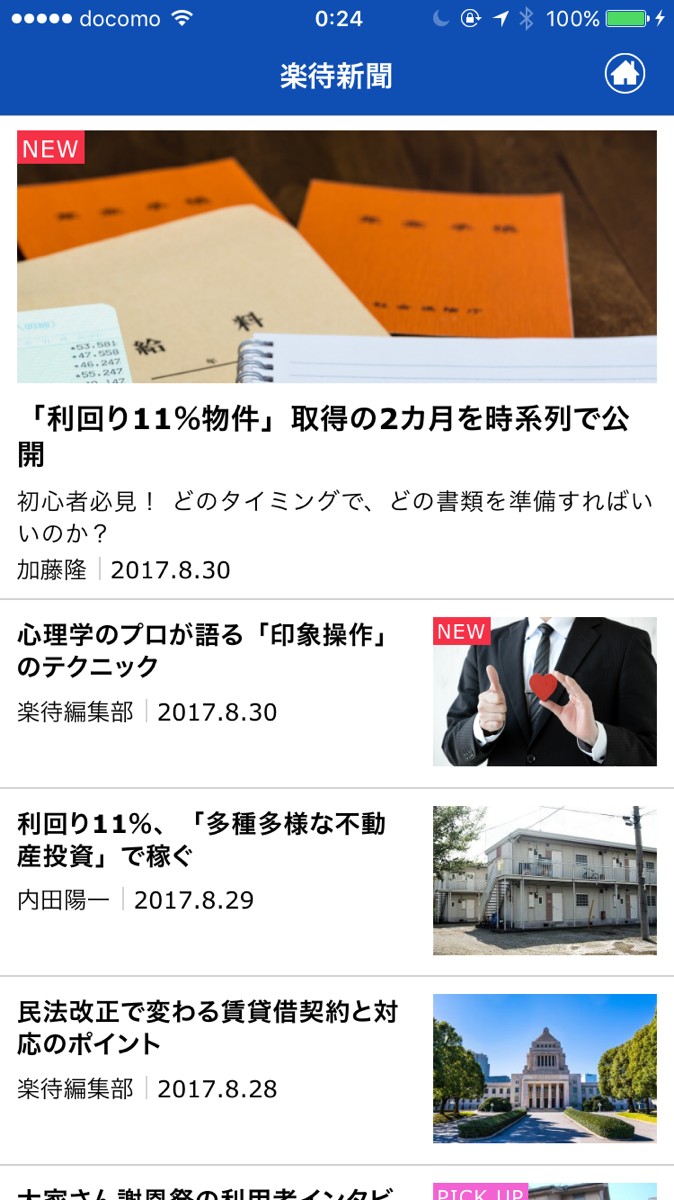Open the PICK UP article 大家さん謝恩祭

point(208,1190)
